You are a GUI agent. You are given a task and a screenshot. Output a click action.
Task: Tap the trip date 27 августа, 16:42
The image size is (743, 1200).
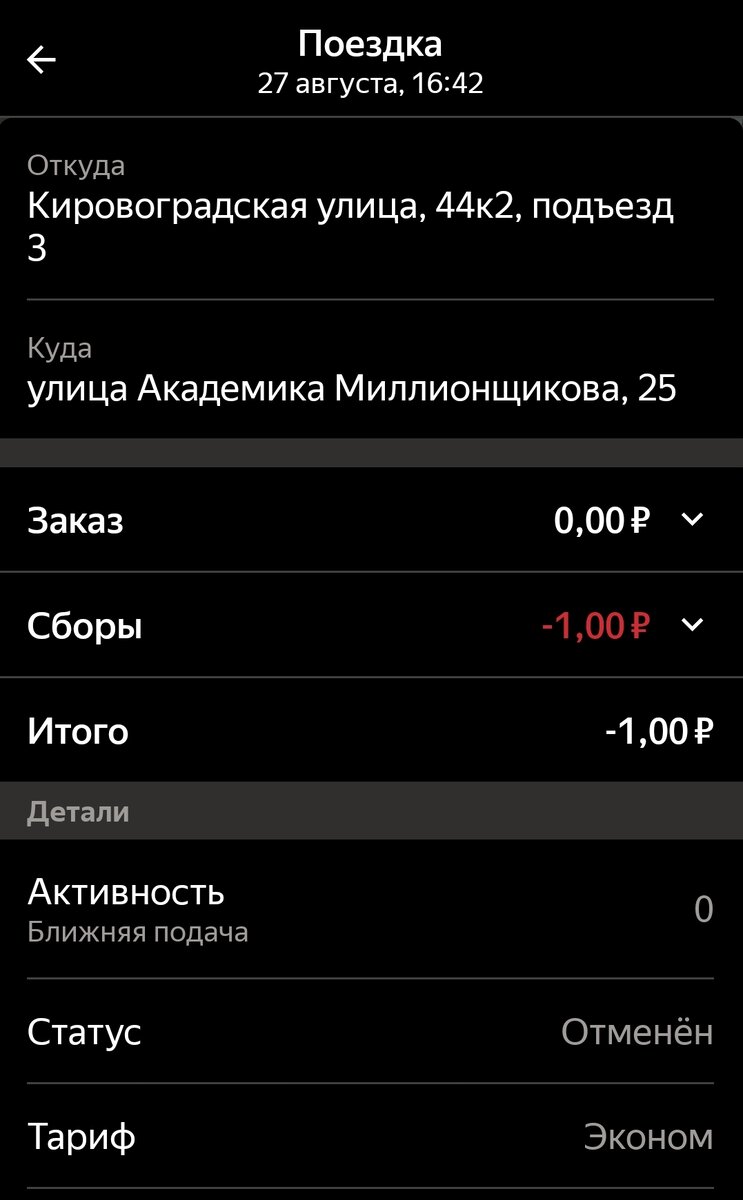371,84
